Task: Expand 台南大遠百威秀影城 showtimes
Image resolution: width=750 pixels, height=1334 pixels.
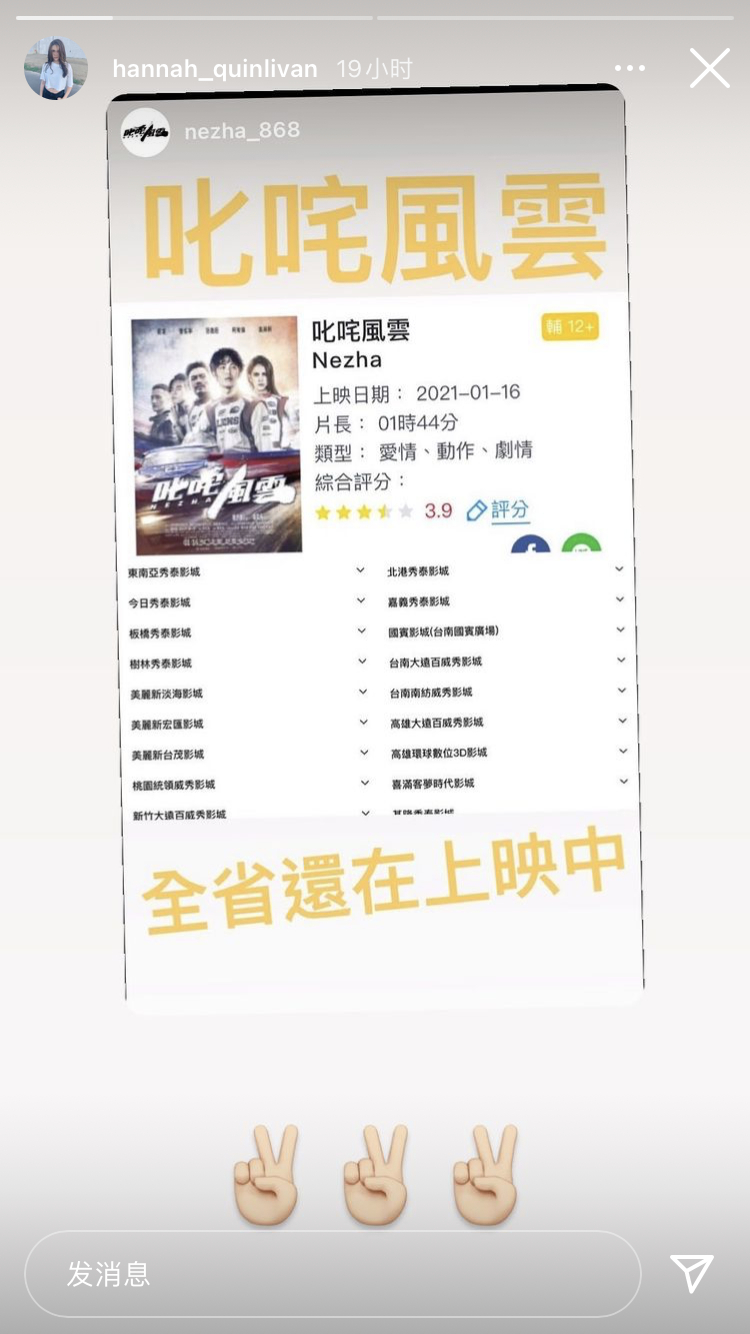Action: 620,660
